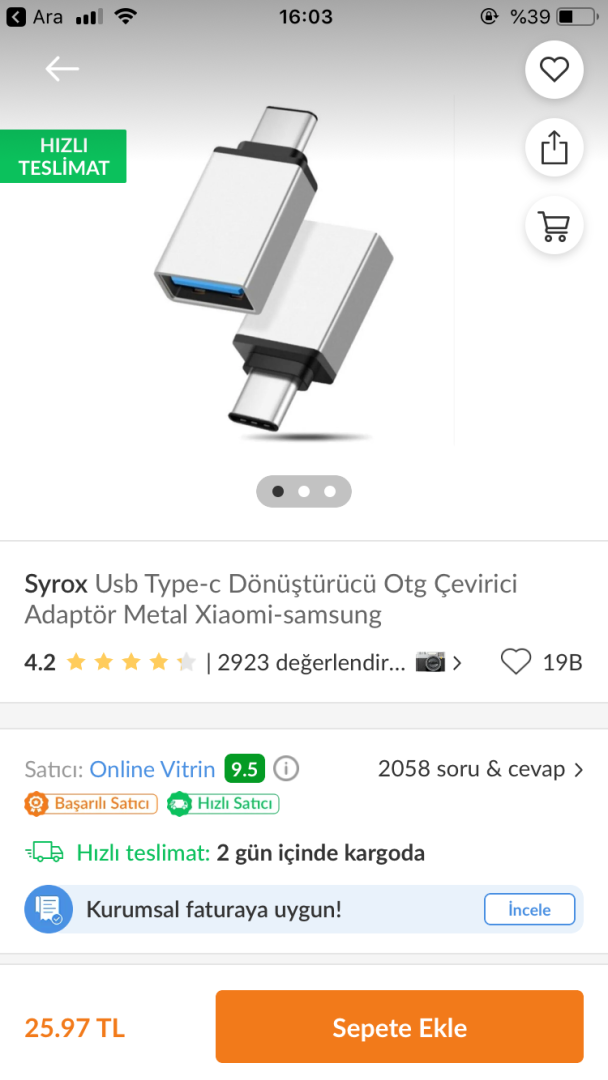Image resolution: width=608 pixels, height=1080 pixels.
Task: Go back with the arrow icon
Action: pos(62,68)
